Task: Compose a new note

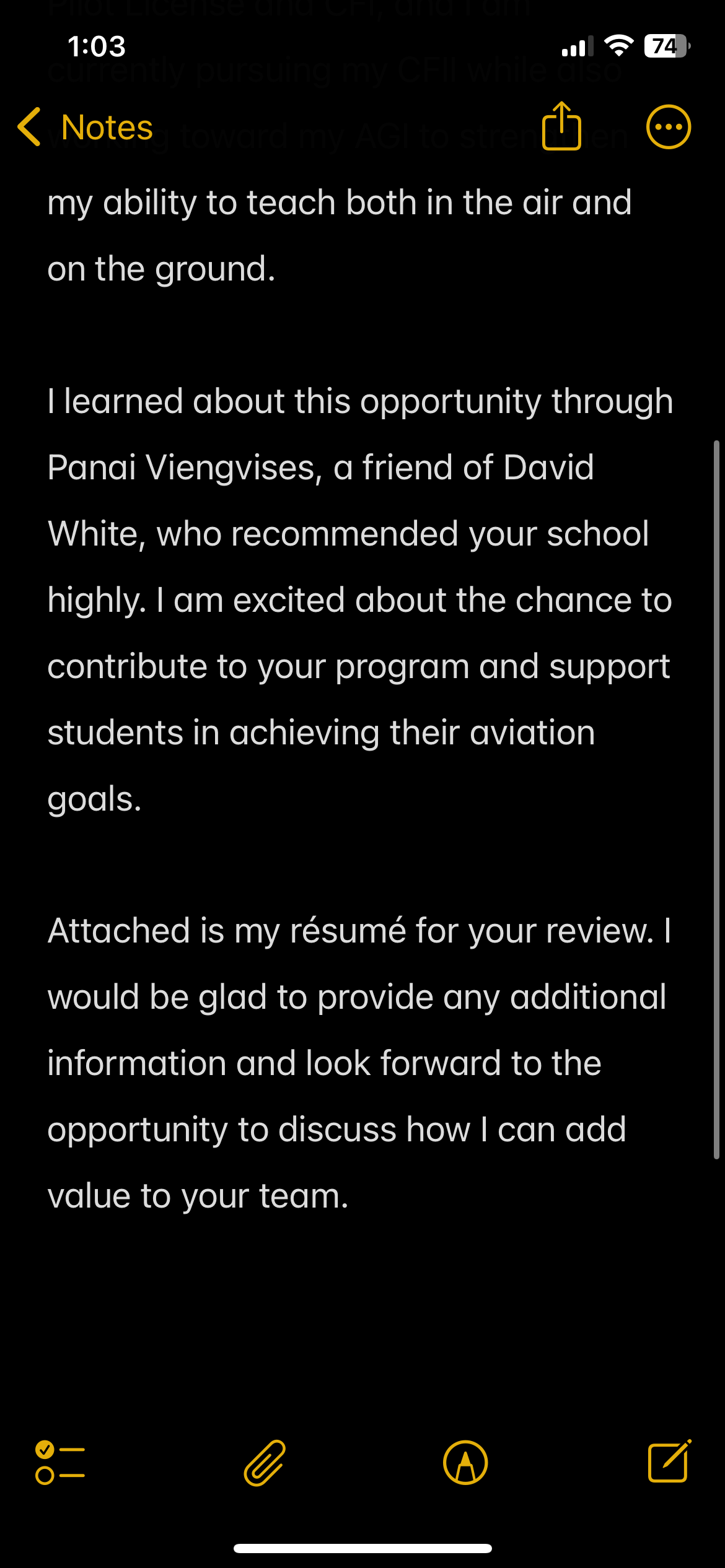Action: (x=669, y=1461)
